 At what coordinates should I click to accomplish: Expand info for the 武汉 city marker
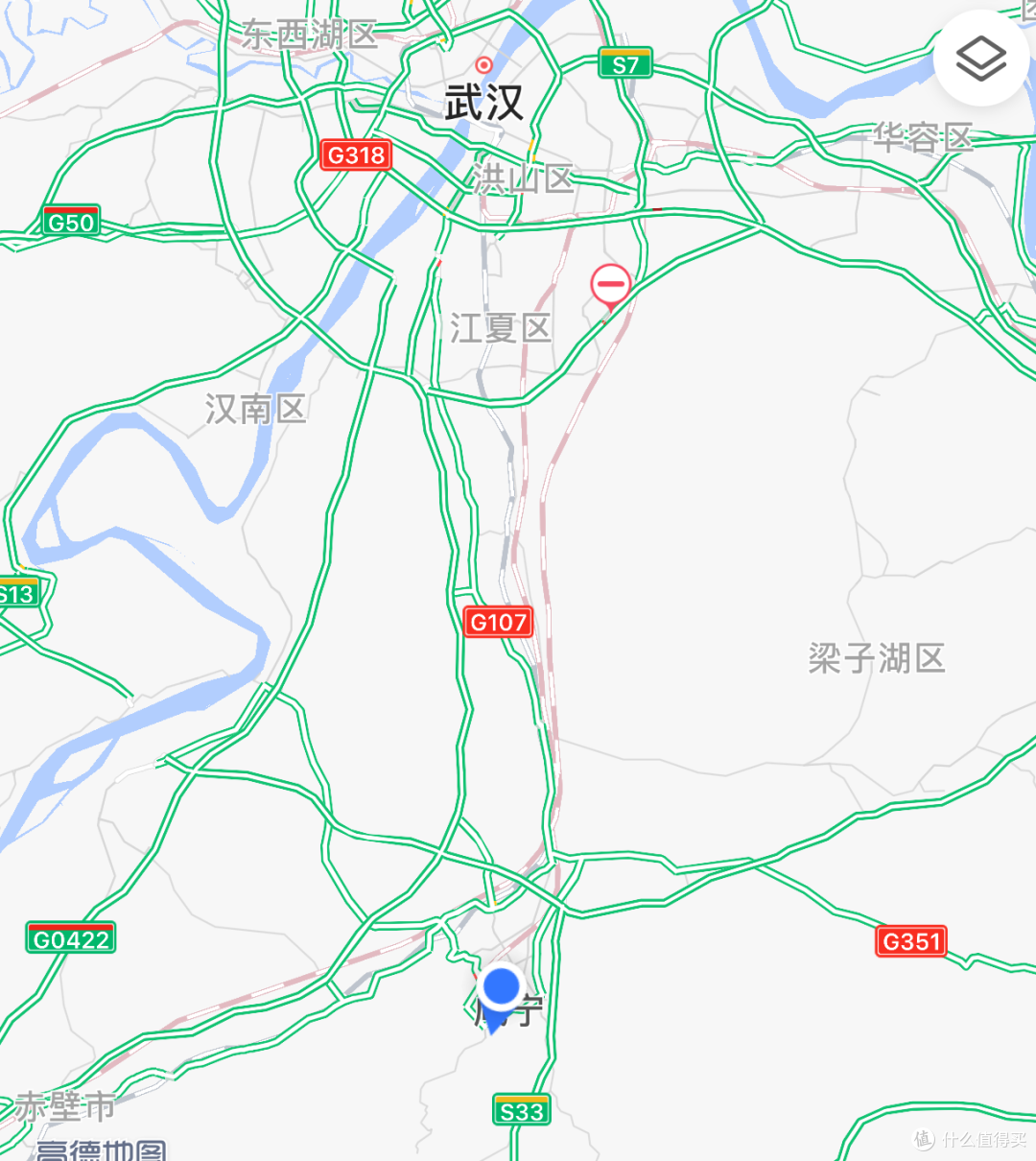pos(483,66)
